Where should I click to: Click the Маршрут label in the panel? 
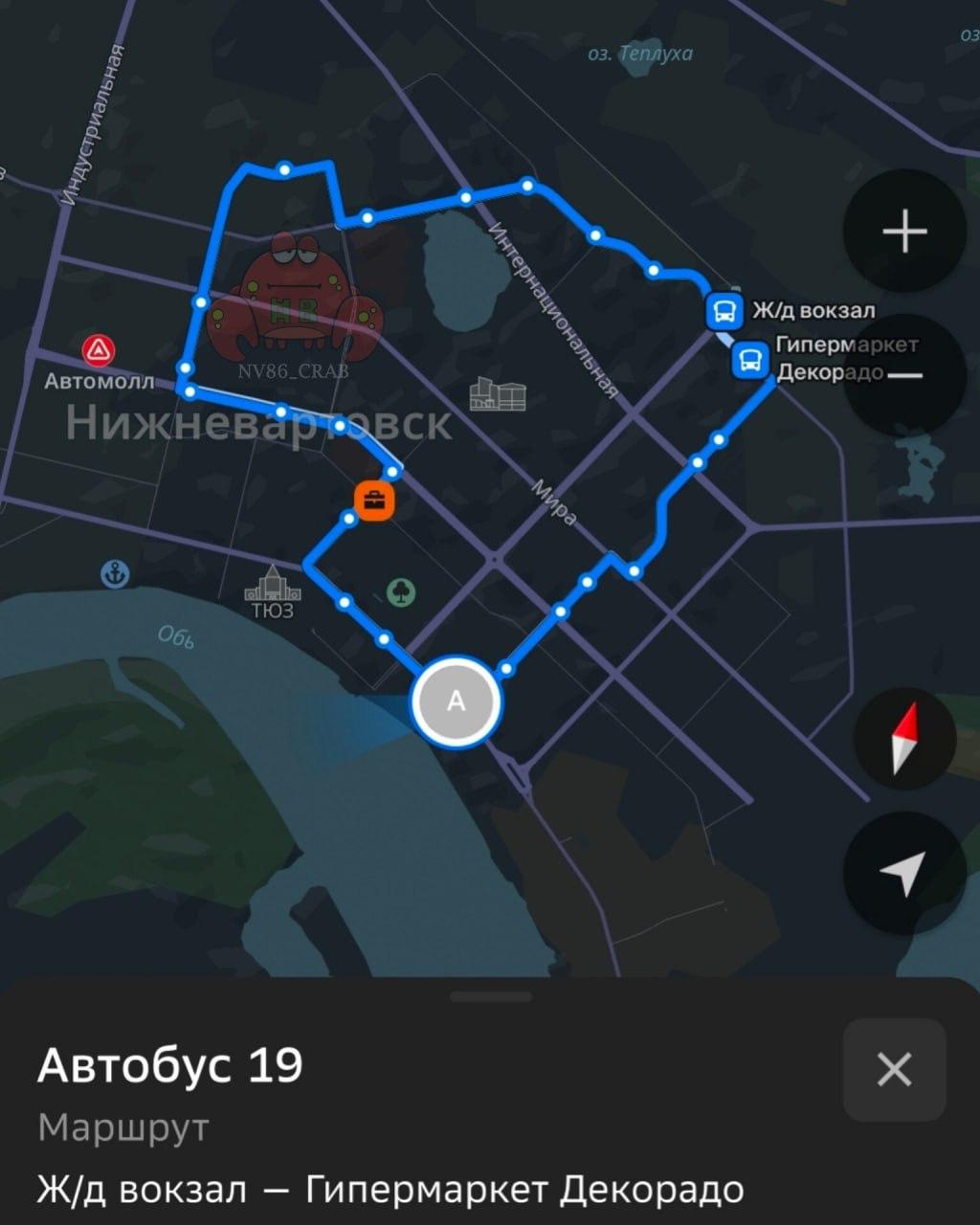(x=122, y=1128)
